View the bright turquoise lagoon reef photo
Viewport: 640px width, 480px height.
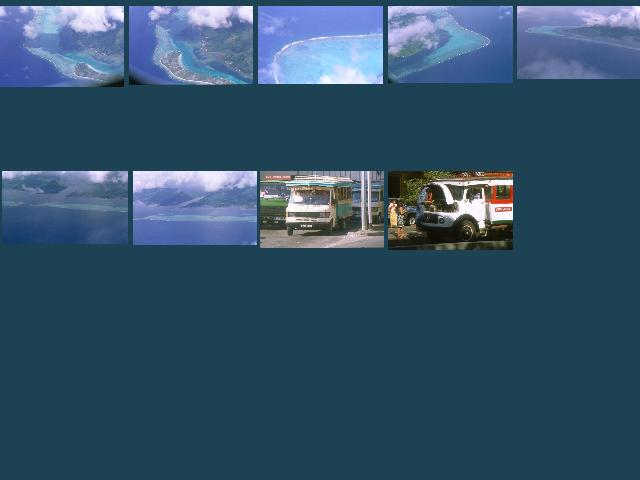(x=320, y=45)
